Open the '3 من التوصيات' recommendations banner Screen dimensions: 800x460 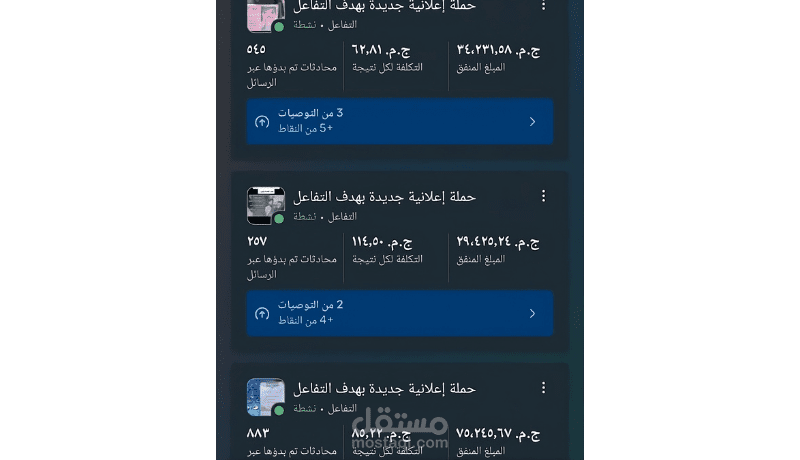tap(399, 121)
